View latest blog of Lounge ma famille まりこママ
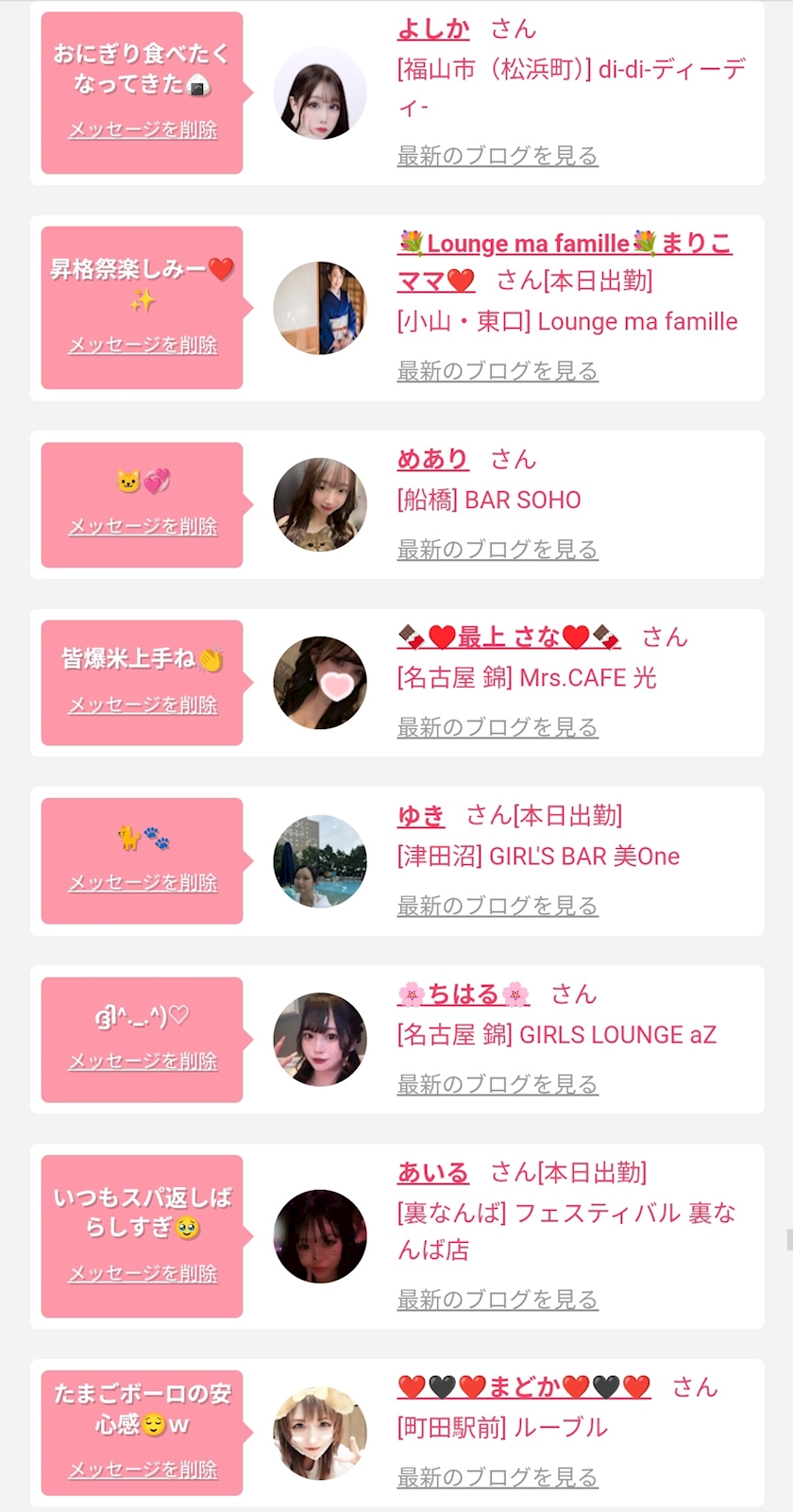This screenshot has width=793, height=1512. [x=498, y=371]
